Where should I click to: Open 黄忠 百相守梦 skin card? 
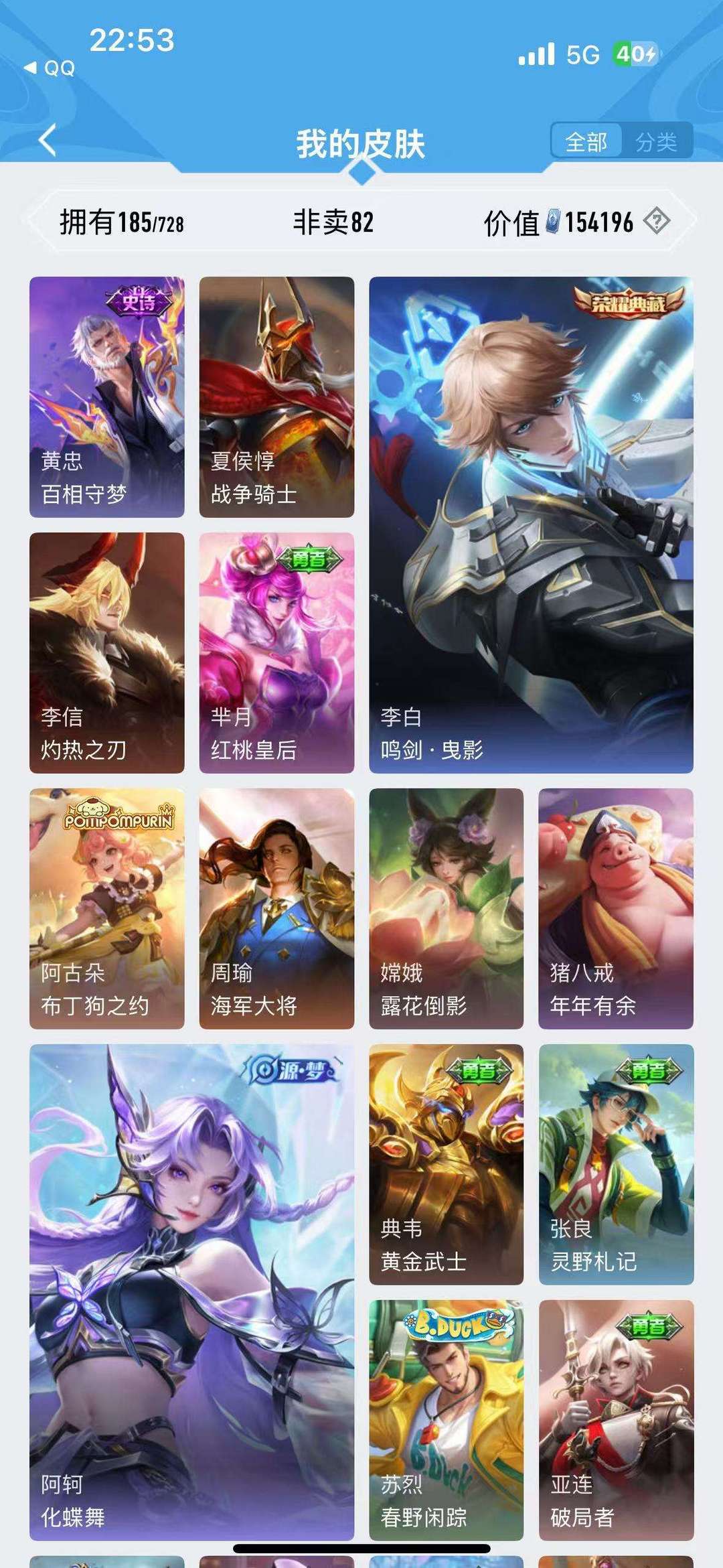pos(106,397)
